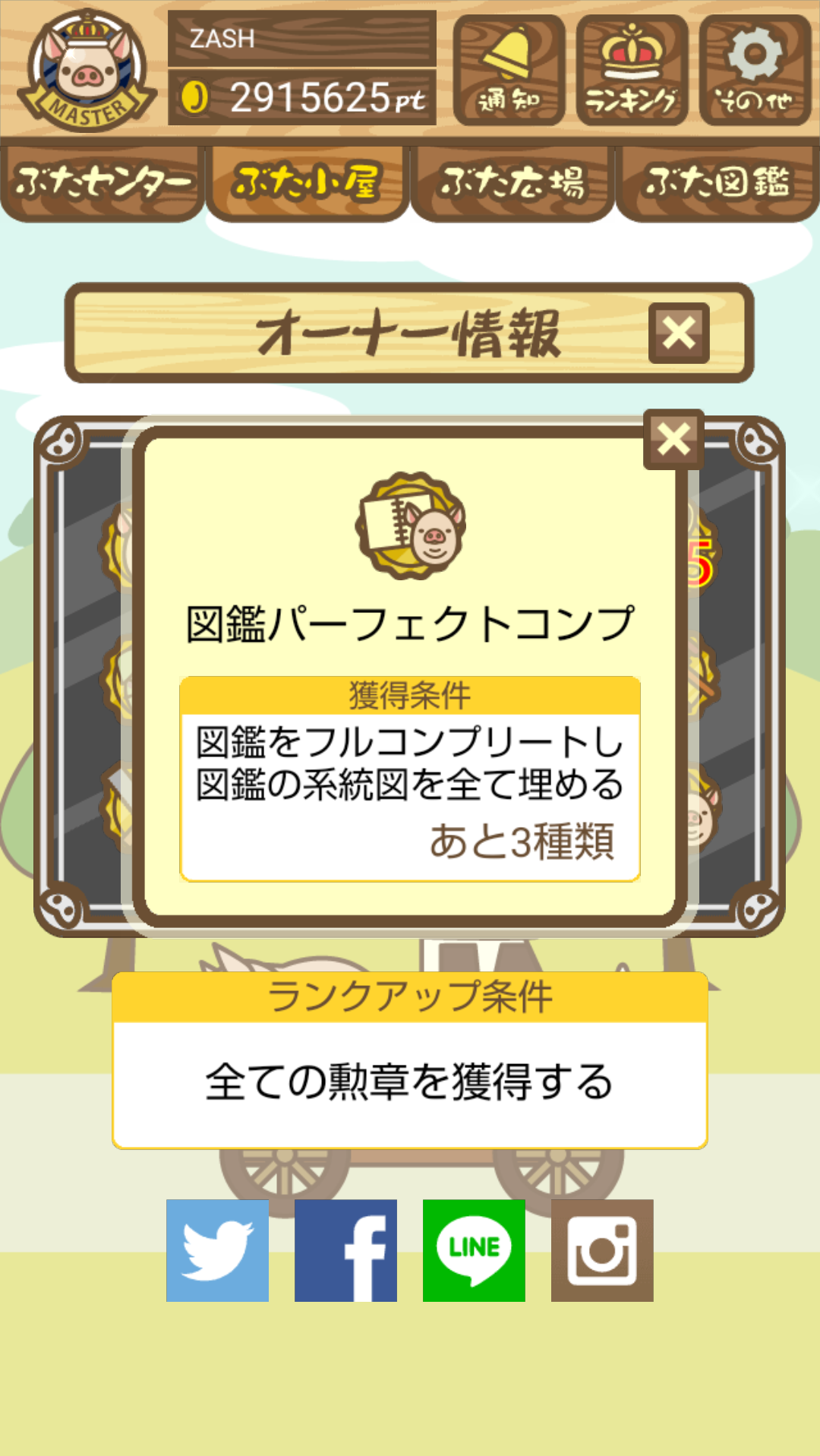Switch to the ぶたセンター tab
Viewport: 820px width, 1456px height.
[102, 183]
